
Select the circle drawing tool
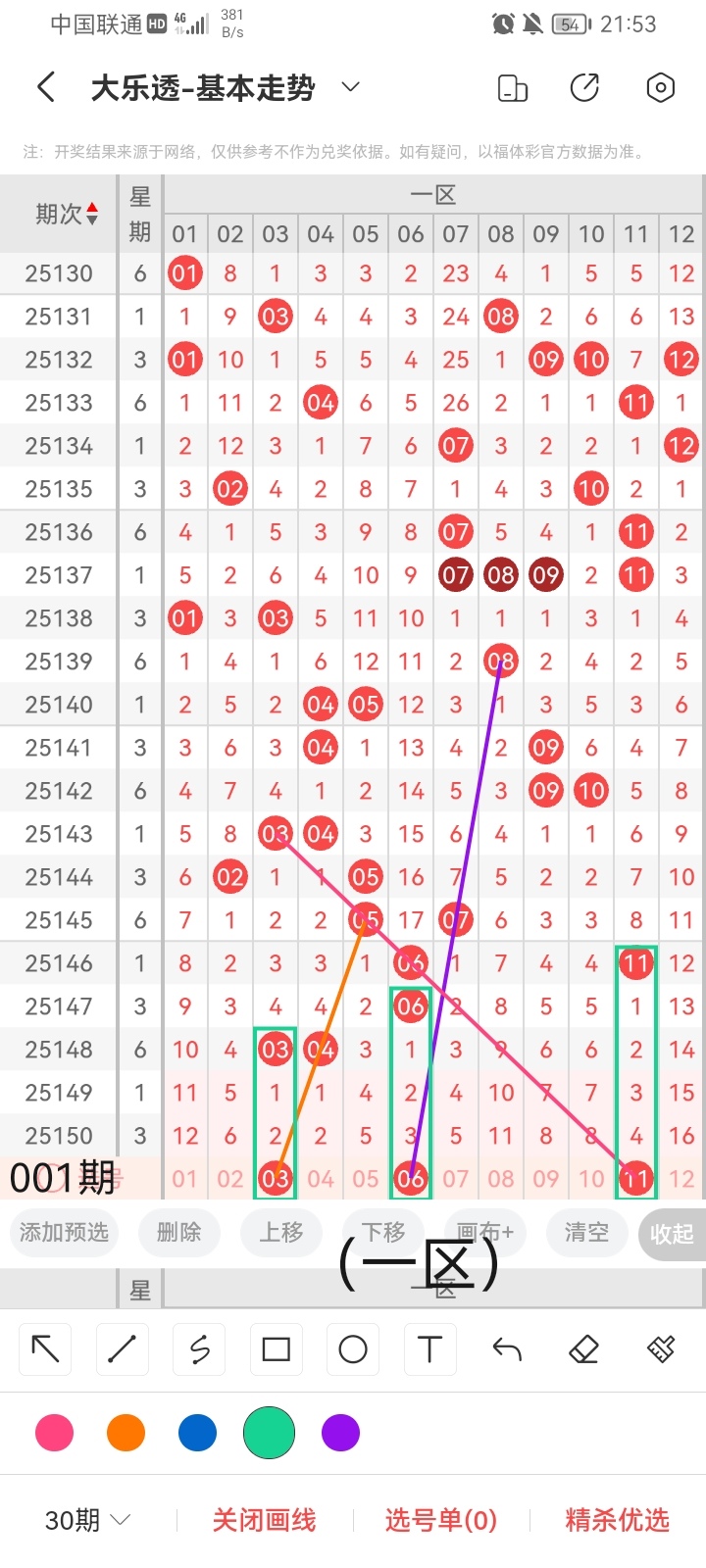[x=353, y=1349]
